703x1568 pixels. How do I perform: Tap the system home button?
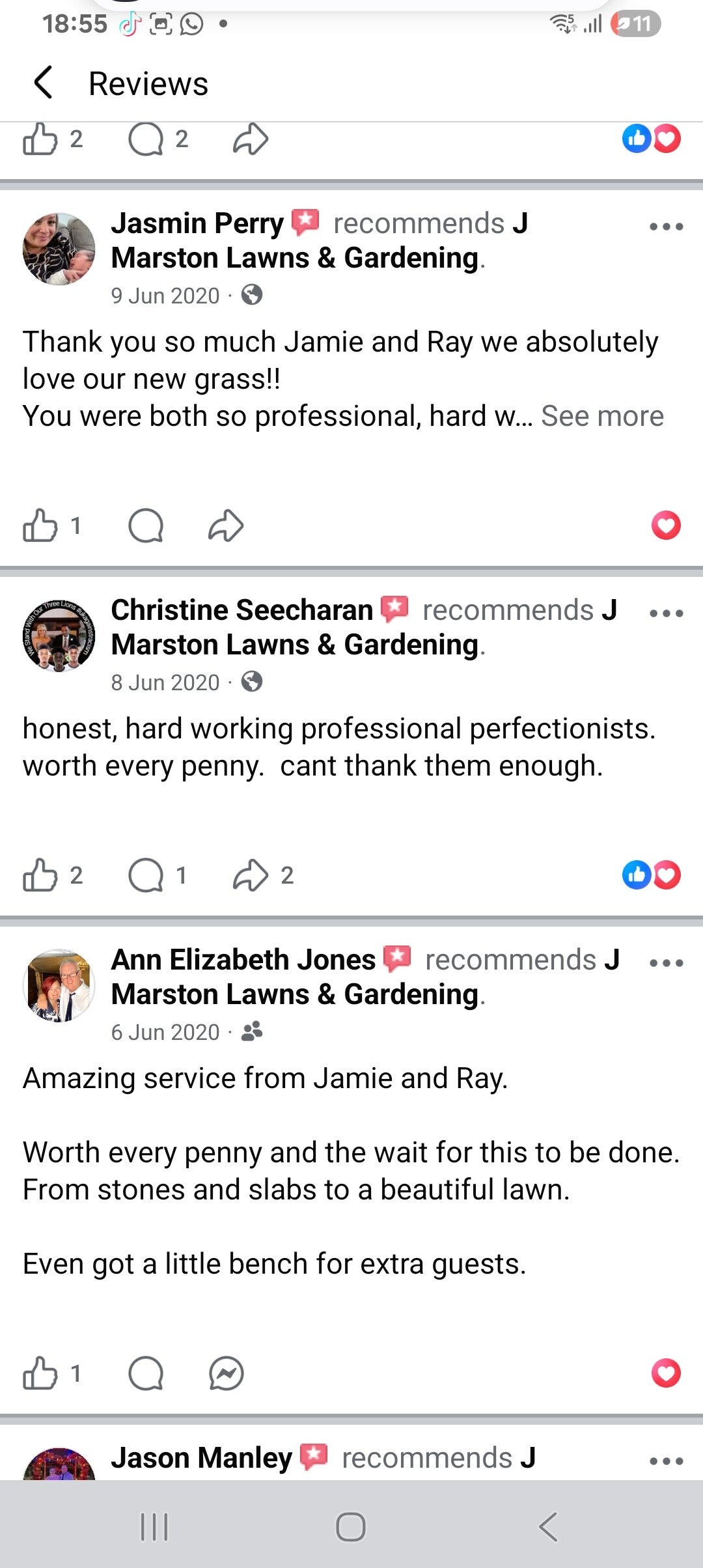pos(351,1526)
